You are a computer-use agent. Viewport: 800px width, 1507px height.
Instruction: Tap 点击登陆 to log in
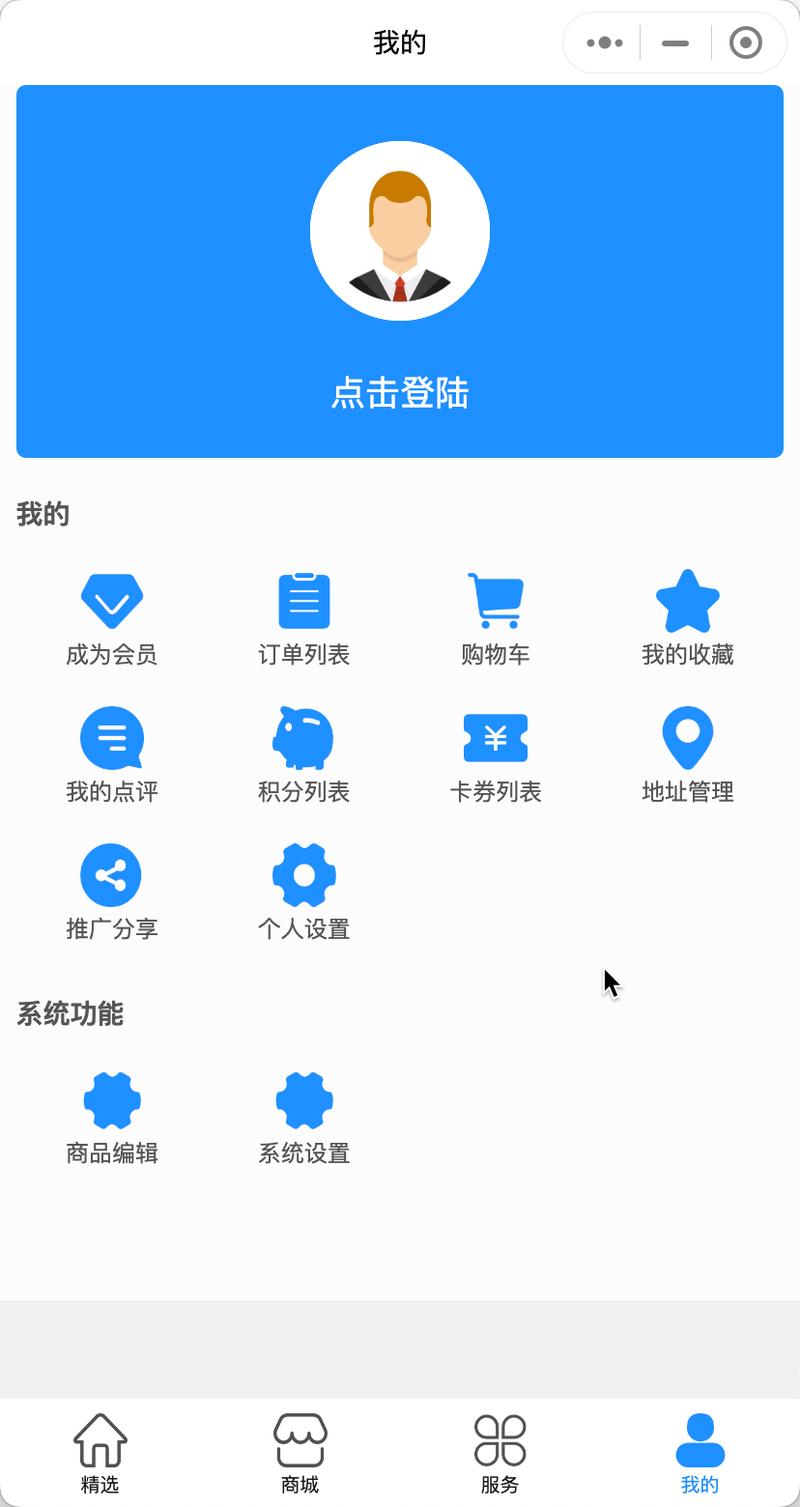pyautogui.click(x=400, y=394)
